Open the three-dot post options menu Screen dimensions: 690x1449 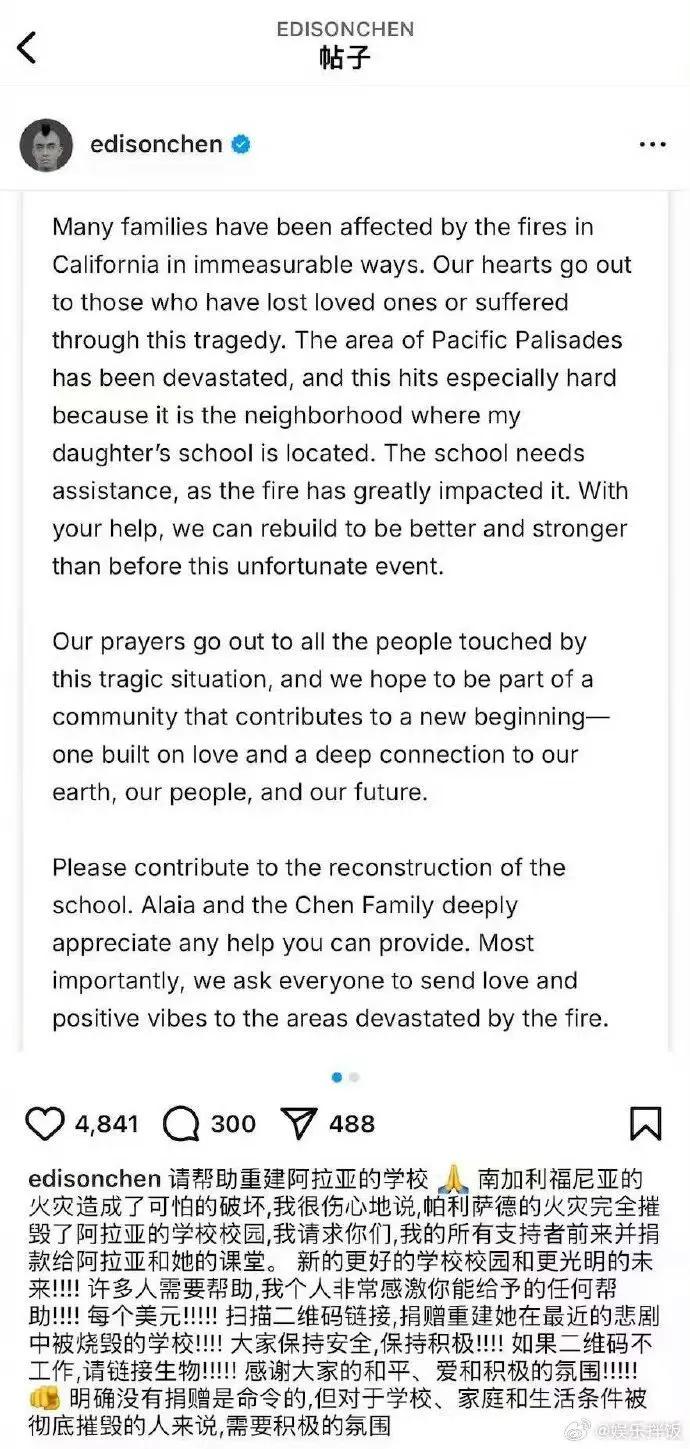(x=652, y=145)
